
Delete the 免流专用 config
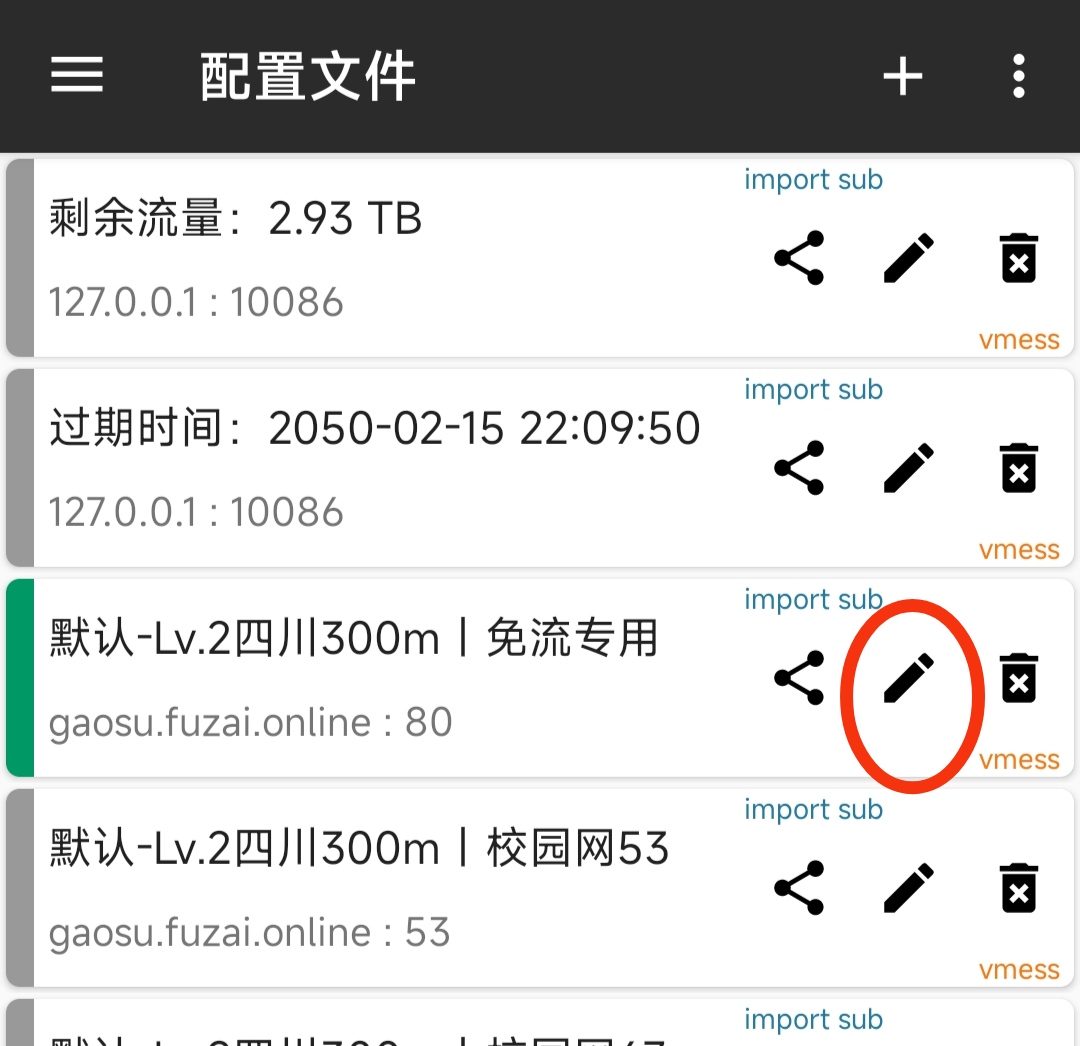pyautogui.click(x=1018, y=678)
